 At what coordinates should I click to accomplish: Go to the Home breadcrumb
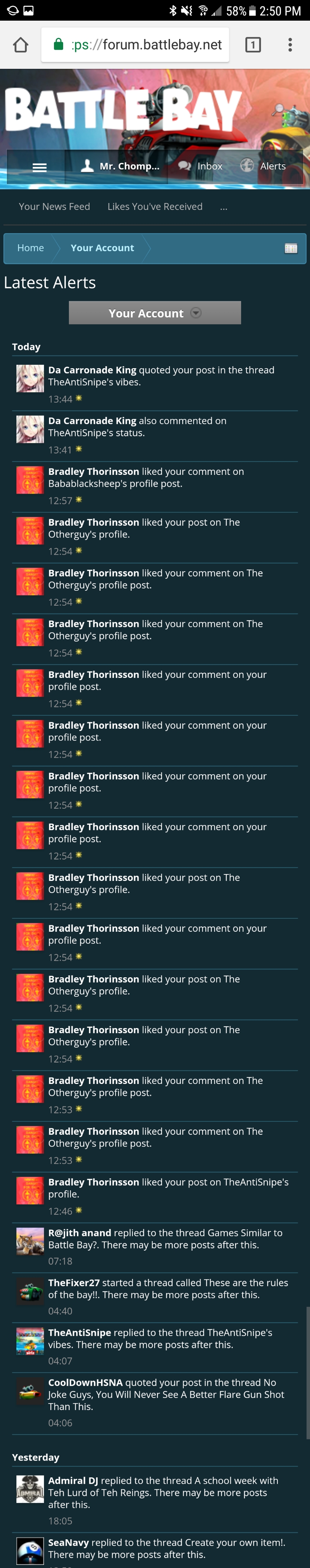(x=31, y=248)
